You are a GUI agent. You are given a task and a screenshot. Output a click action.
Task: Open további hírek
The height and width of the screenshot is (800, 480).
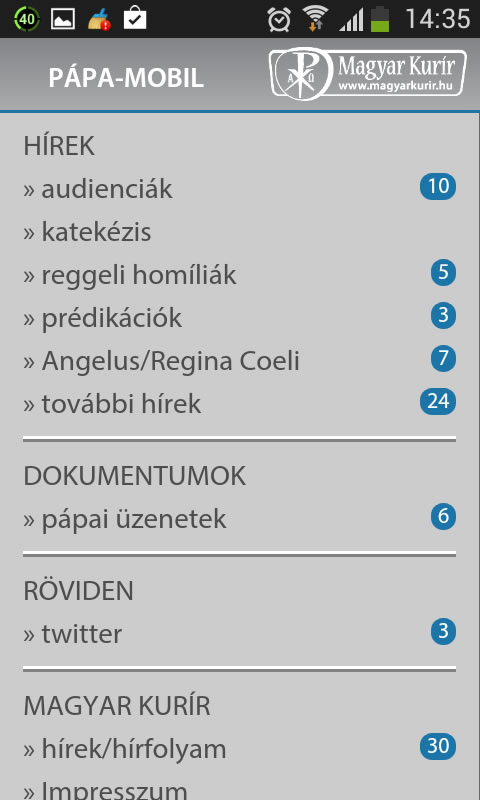[x=239, y=404]
